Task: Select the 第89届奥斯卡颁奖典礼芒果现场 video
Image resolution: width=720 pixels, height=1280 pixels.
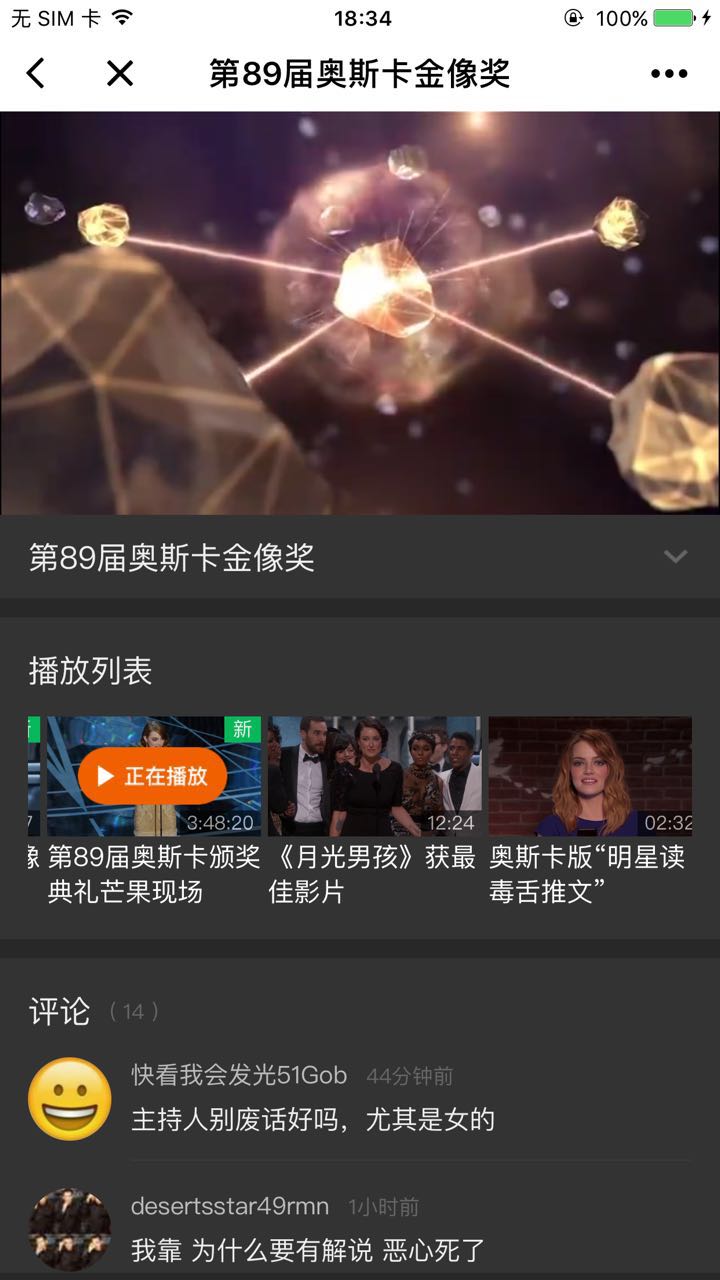Action: click(x=154, y=776)
